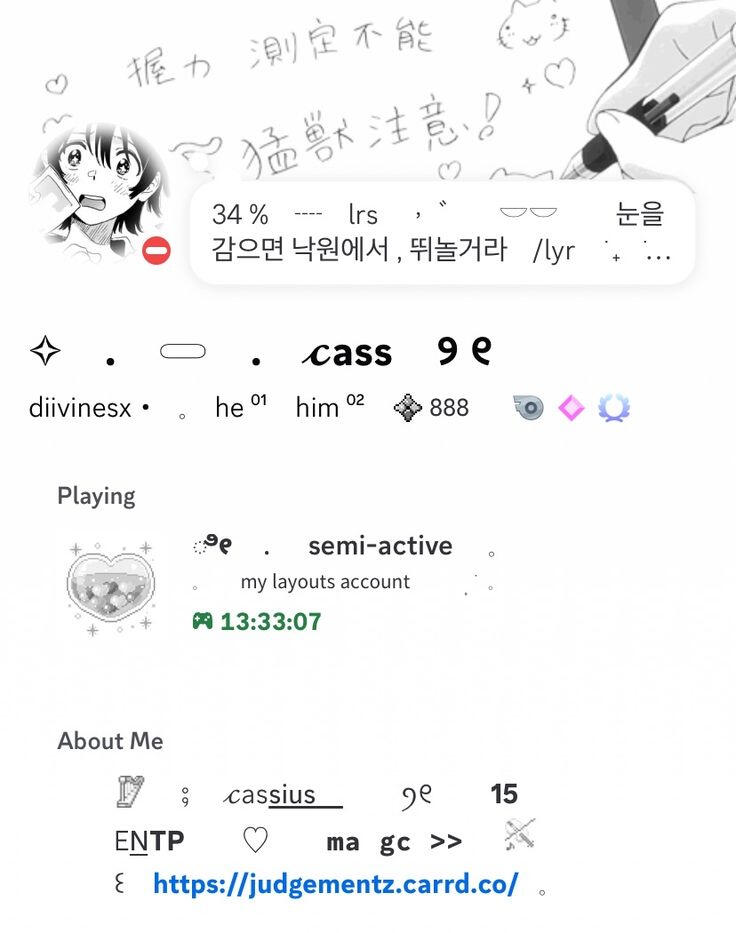Viewport: 736px width, 933px height.
Task: Tap the pink diamond boost badge
Action: (571, 408)
